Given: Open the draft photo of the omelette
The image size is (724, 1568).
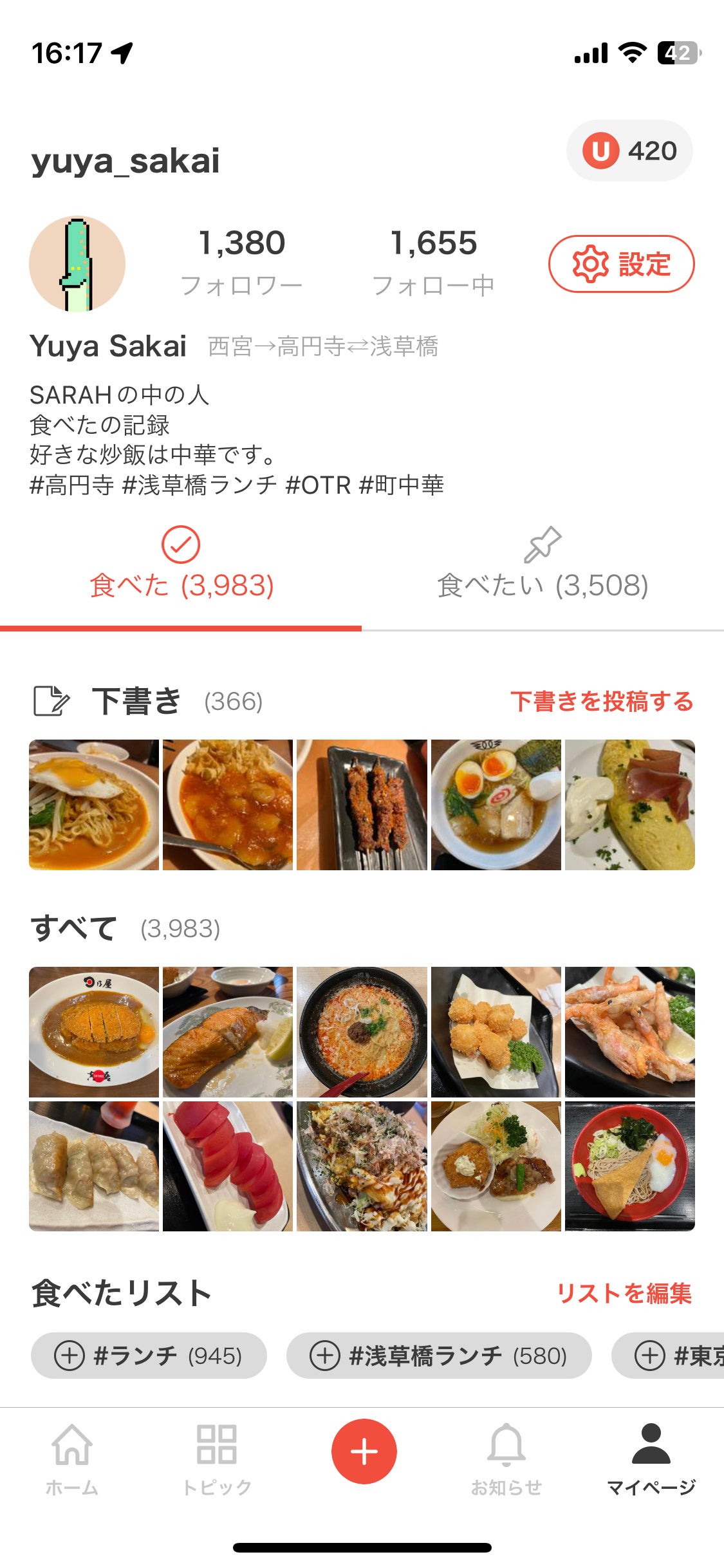Looking at the screenshot, I should click(x=629, y=805).
